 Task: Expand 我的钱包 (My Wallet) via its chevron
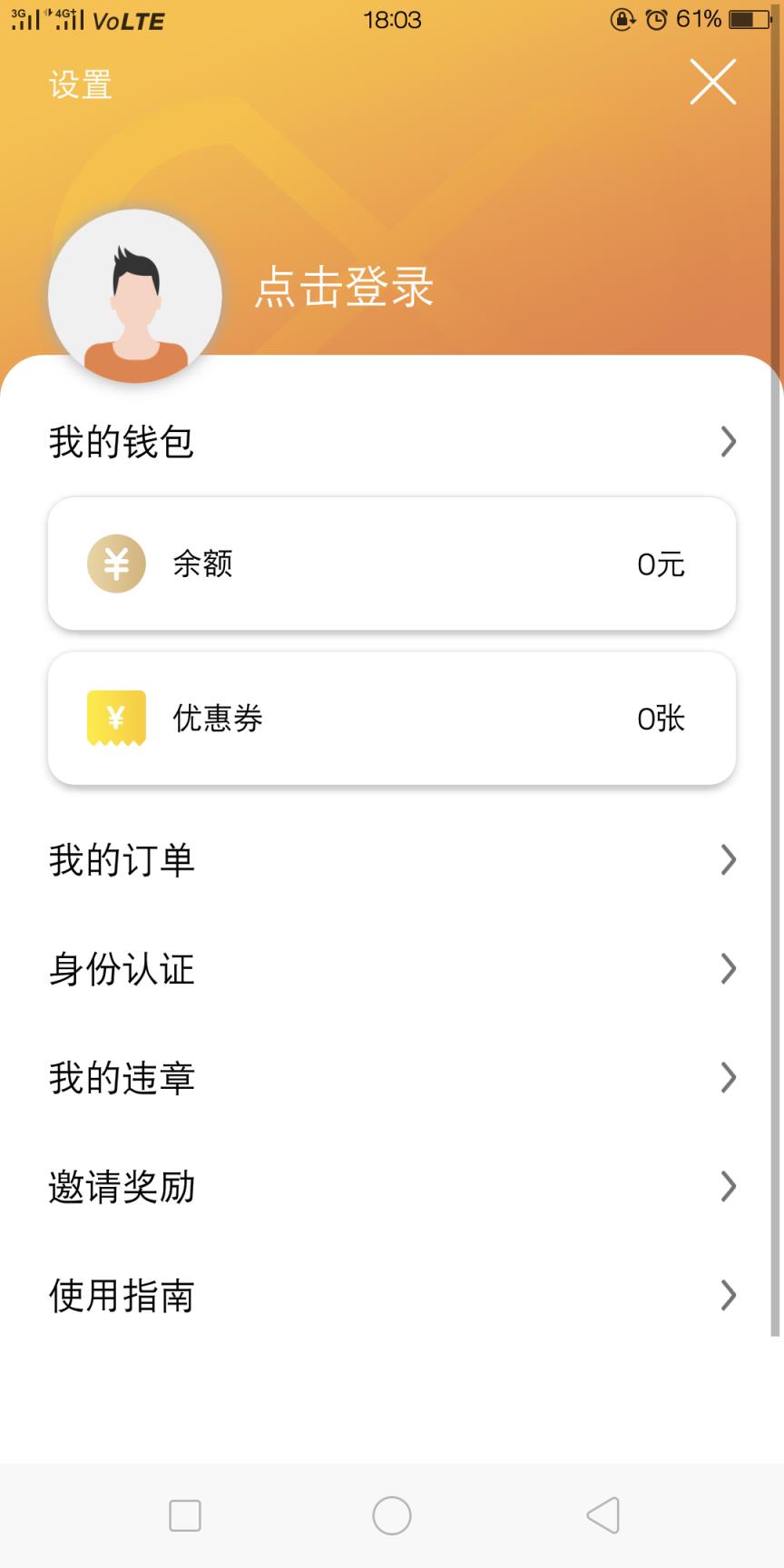point(728,442)
